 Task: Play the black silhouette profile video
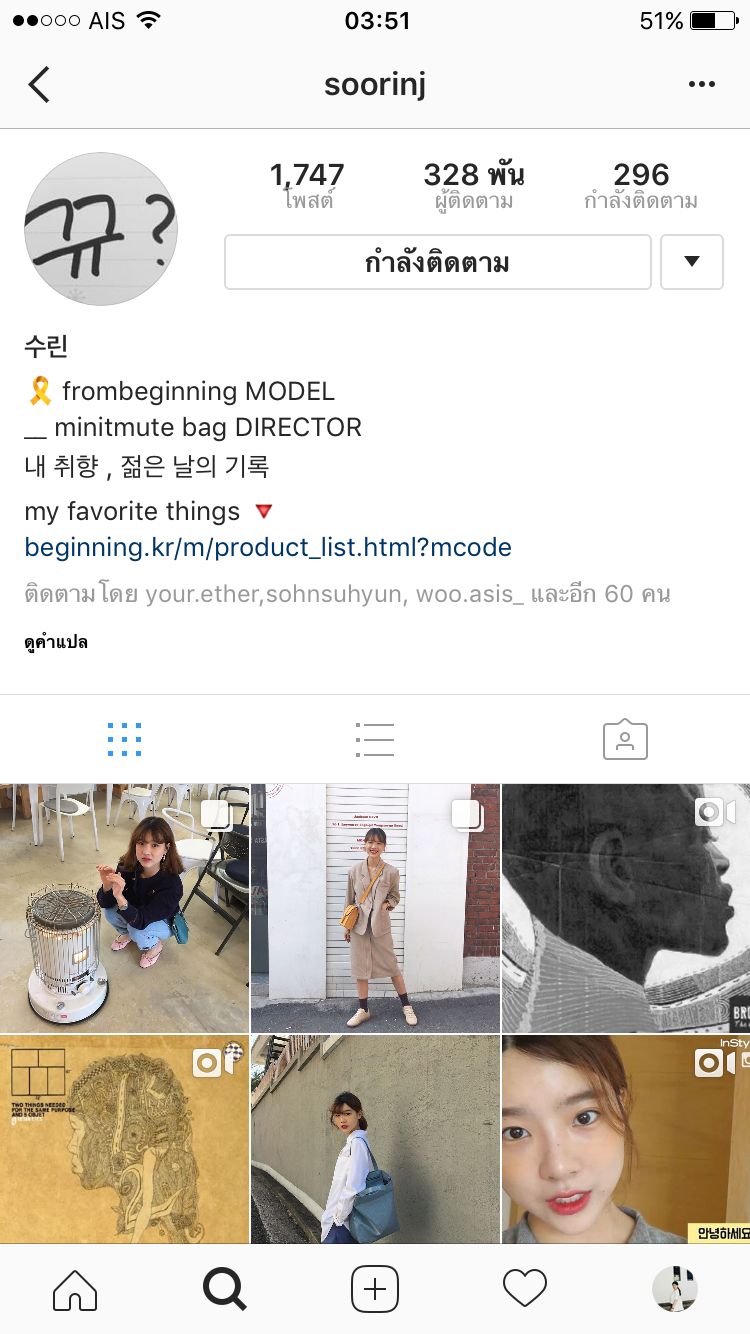click(x=626, y=908)
